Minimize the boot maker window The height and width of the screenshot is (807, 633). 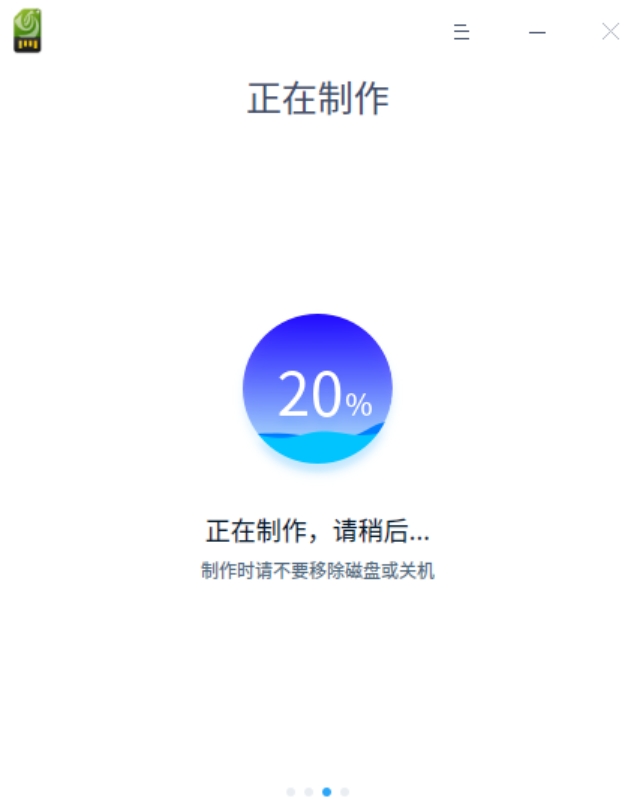click(537, 32)
